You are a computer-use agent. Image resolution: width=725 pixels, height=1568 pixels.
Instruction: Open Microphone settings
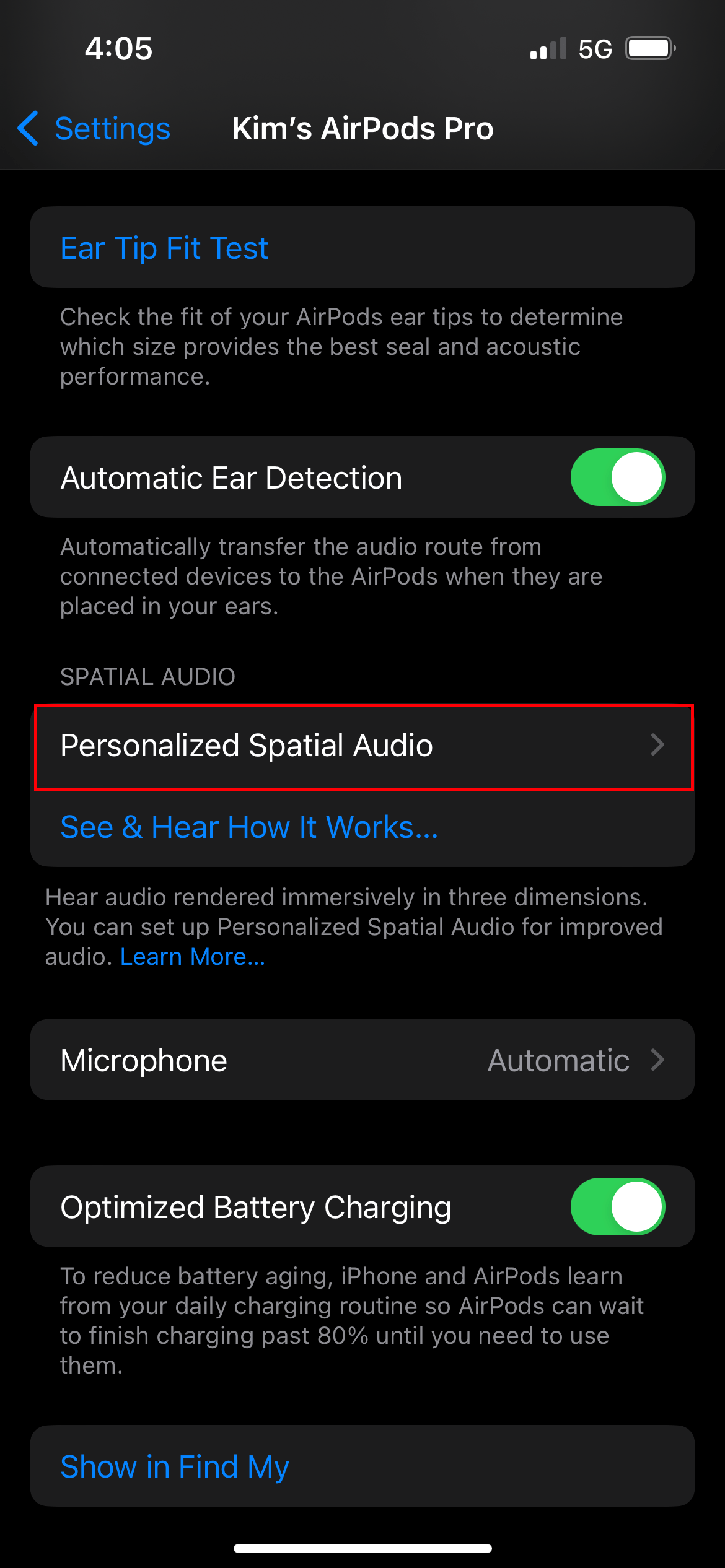[362, 1060]
